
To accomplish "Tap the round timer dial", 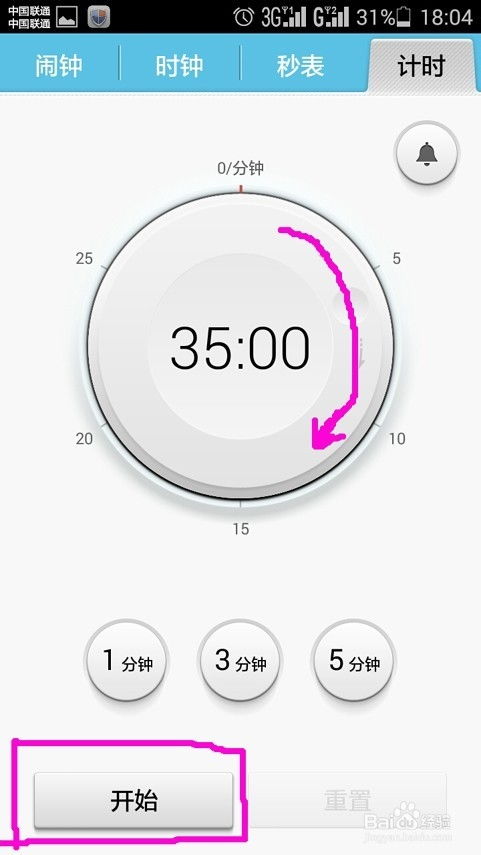I will [x=240, y=347].
